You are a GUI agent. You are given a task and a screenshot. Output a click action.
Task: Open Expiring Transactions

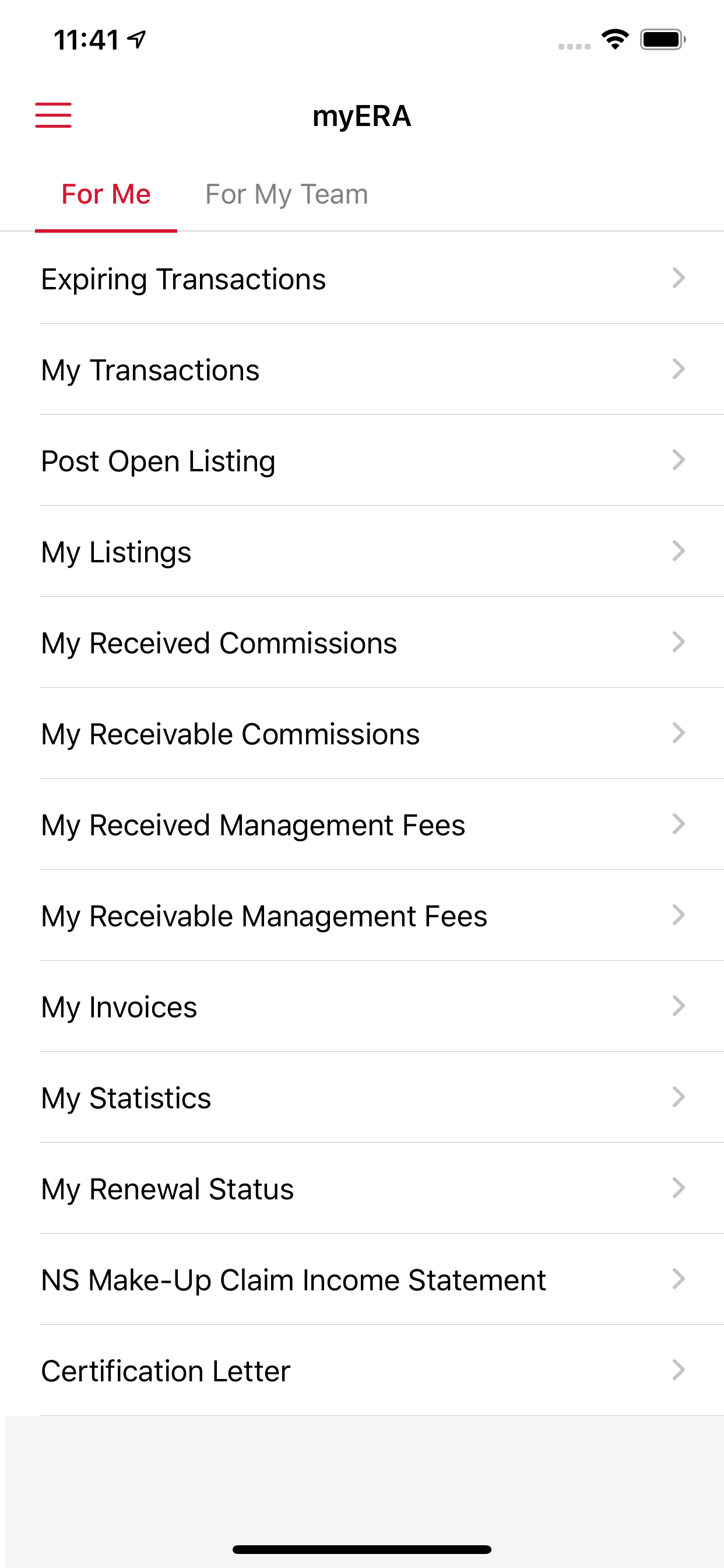[x=362, y=278]
